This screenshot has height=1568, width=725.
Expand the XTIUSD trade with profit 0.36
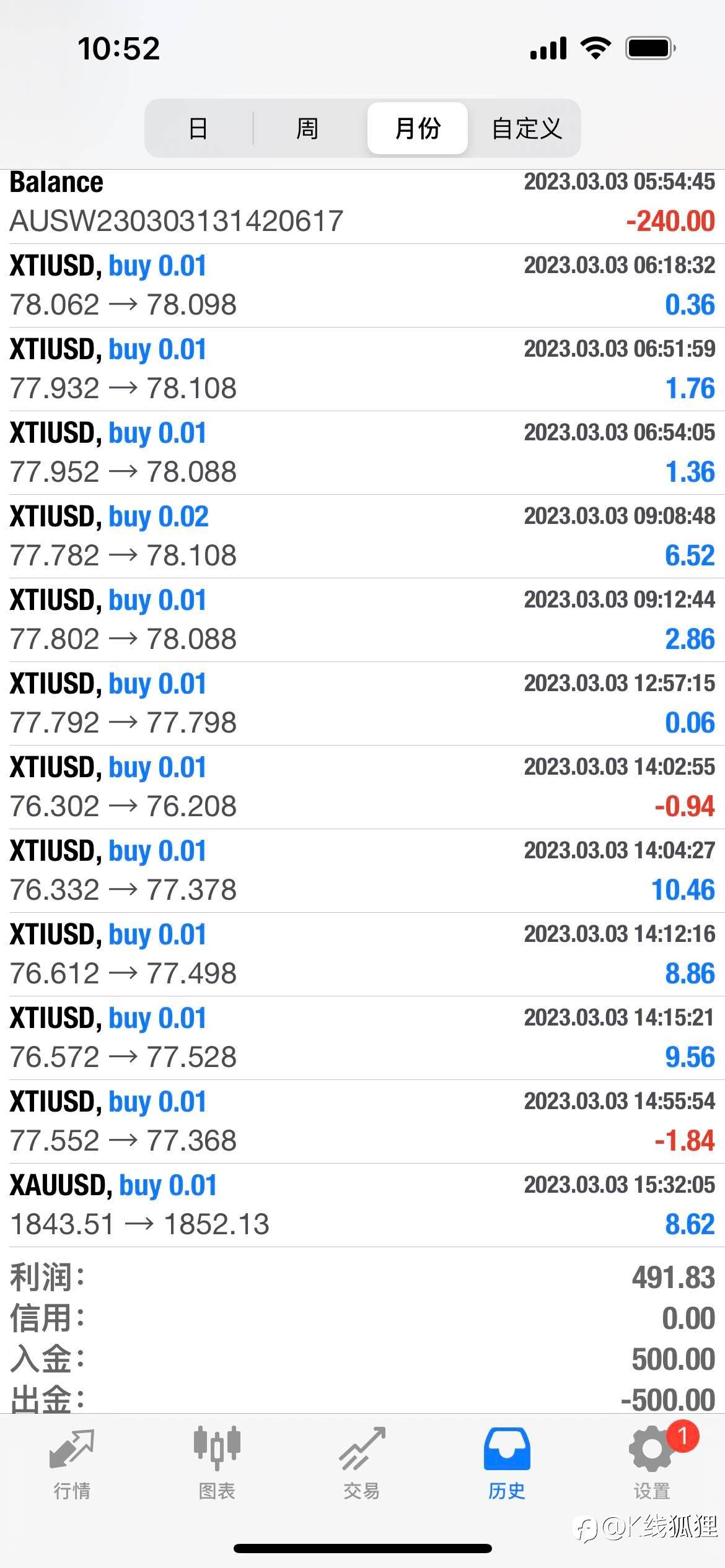pyautogui.click(x=362, y=285)
